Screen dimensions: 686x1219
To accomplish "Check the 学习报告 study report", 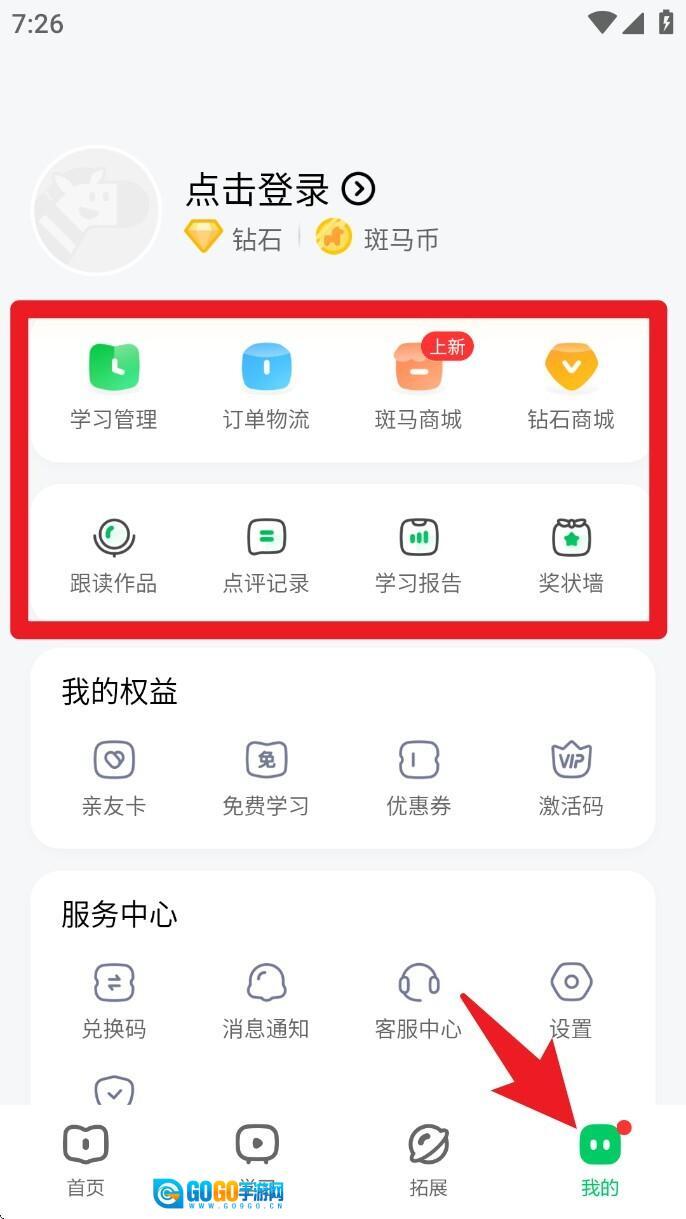I will click(x=418, y=554).
